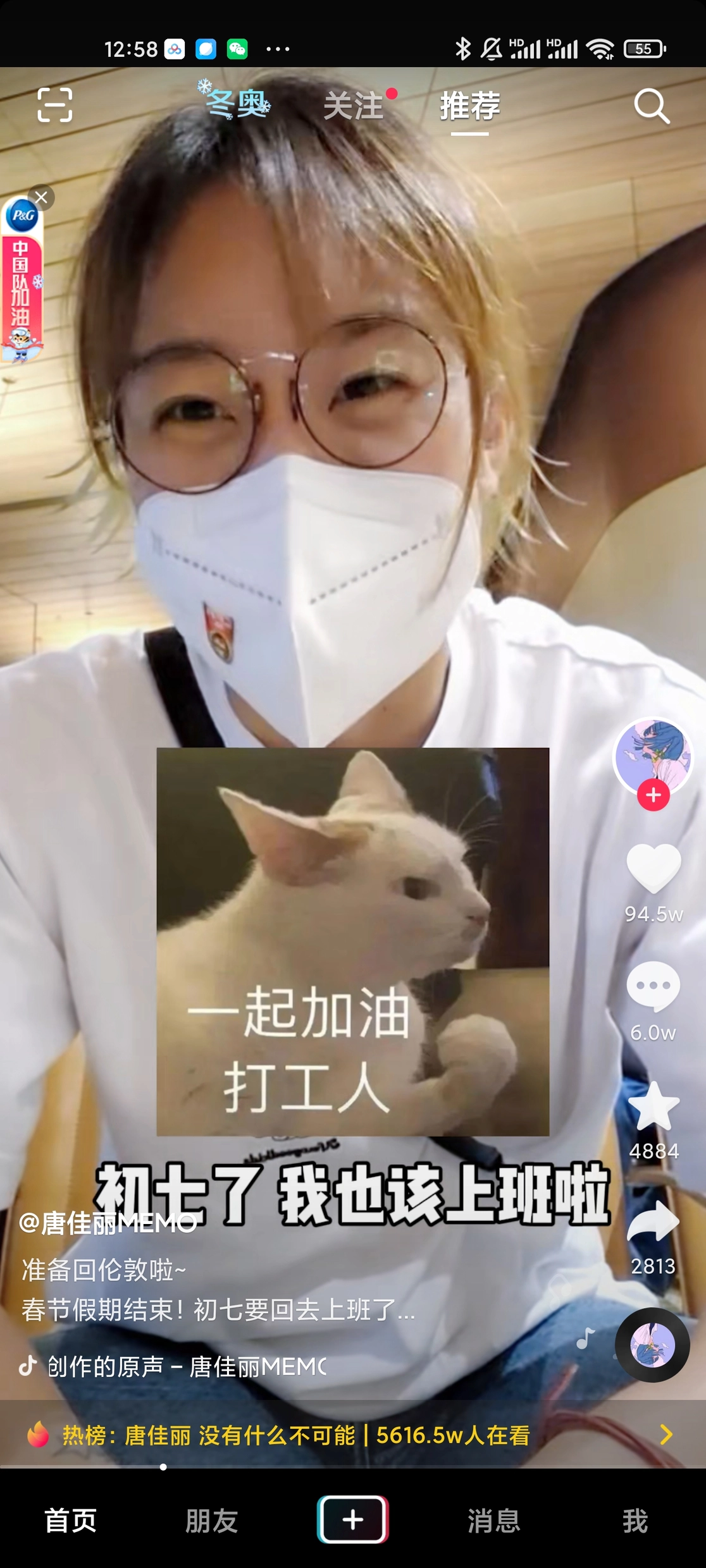Select the 推荐 tab
The height and width of the screenshot is (1568, 706).
pos(469,105)
